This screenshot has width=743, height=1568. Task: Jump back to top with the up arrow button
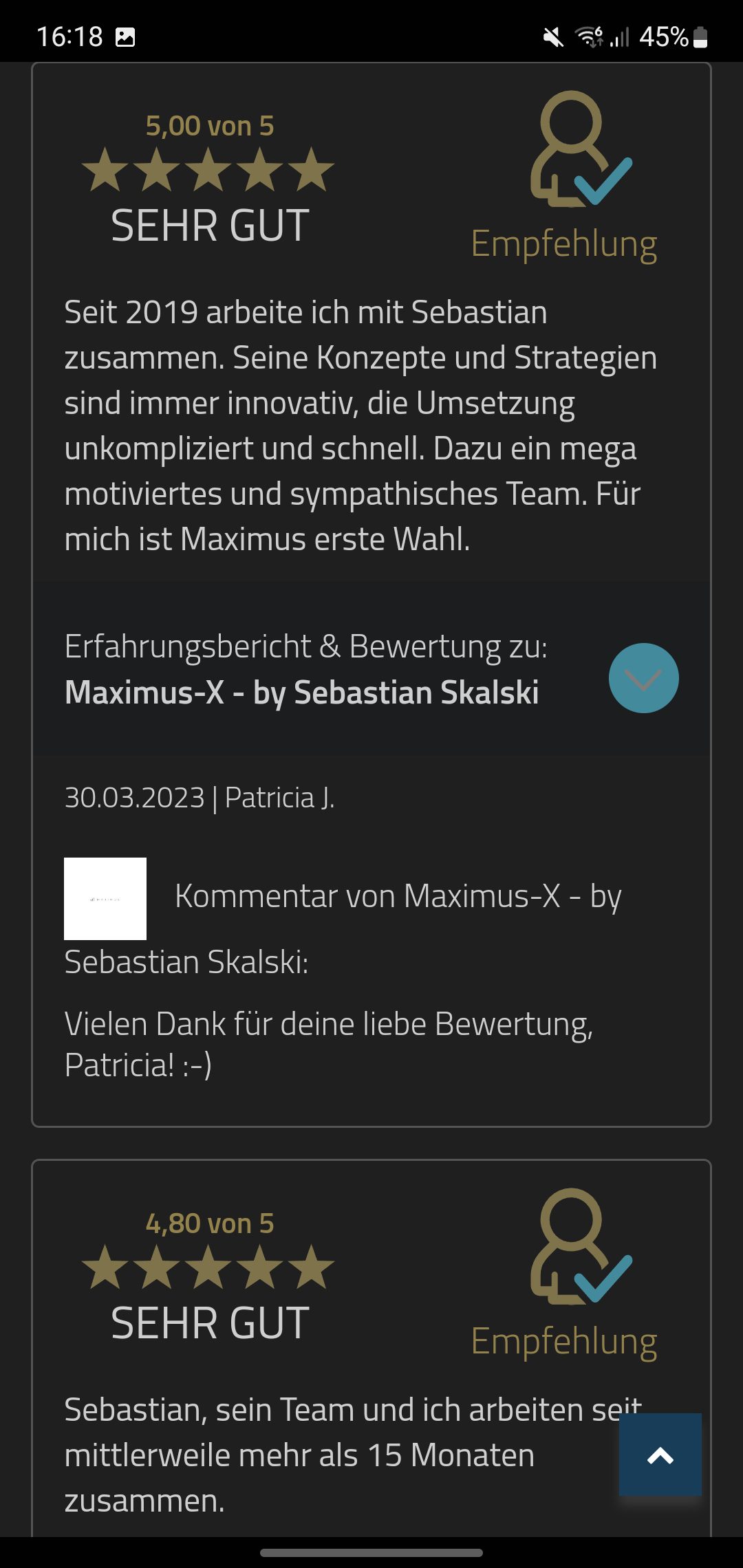[x=660, y=1455]
